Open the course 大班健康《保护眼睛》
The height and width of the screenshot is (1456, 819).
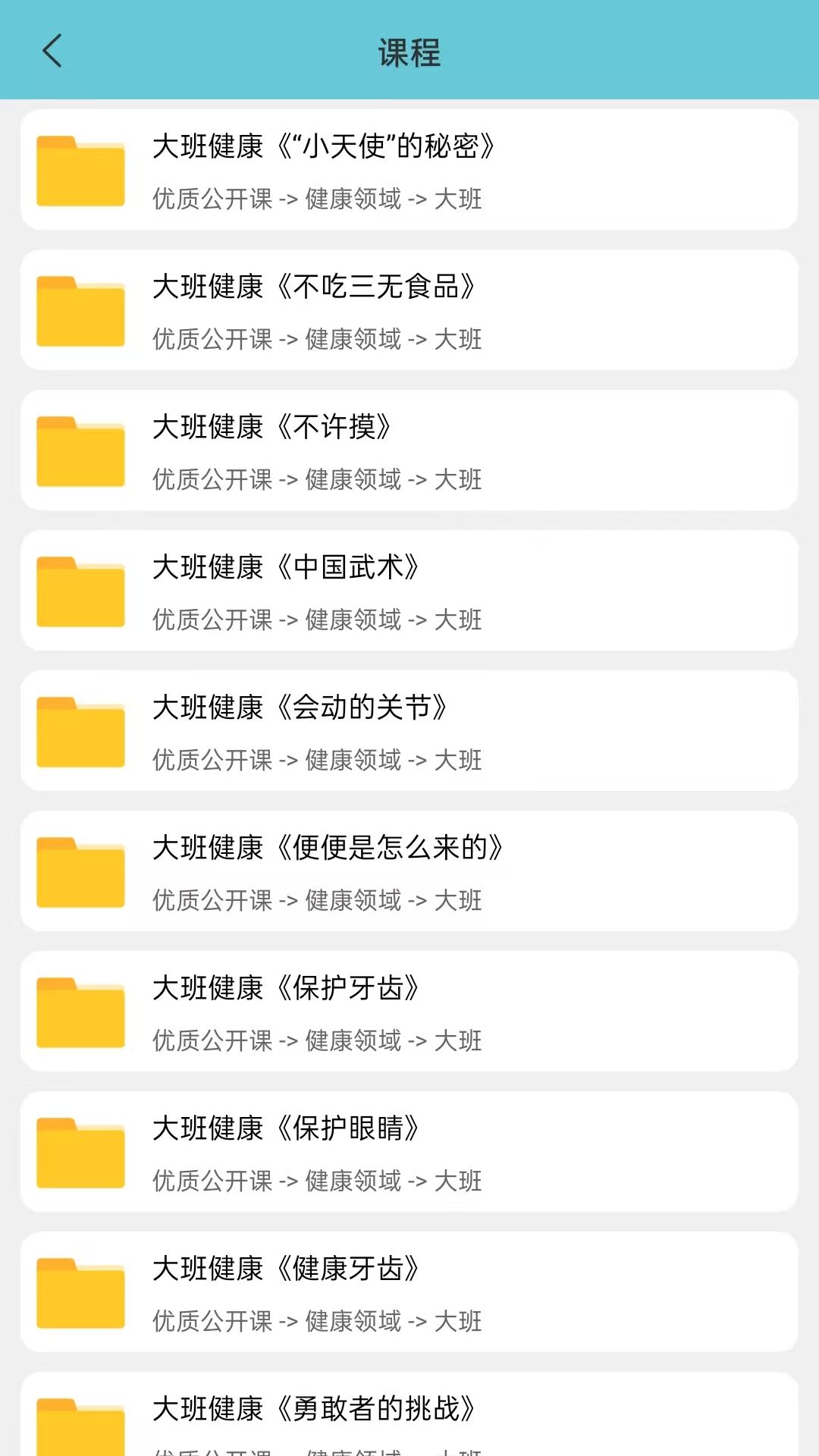[409, 1152]
